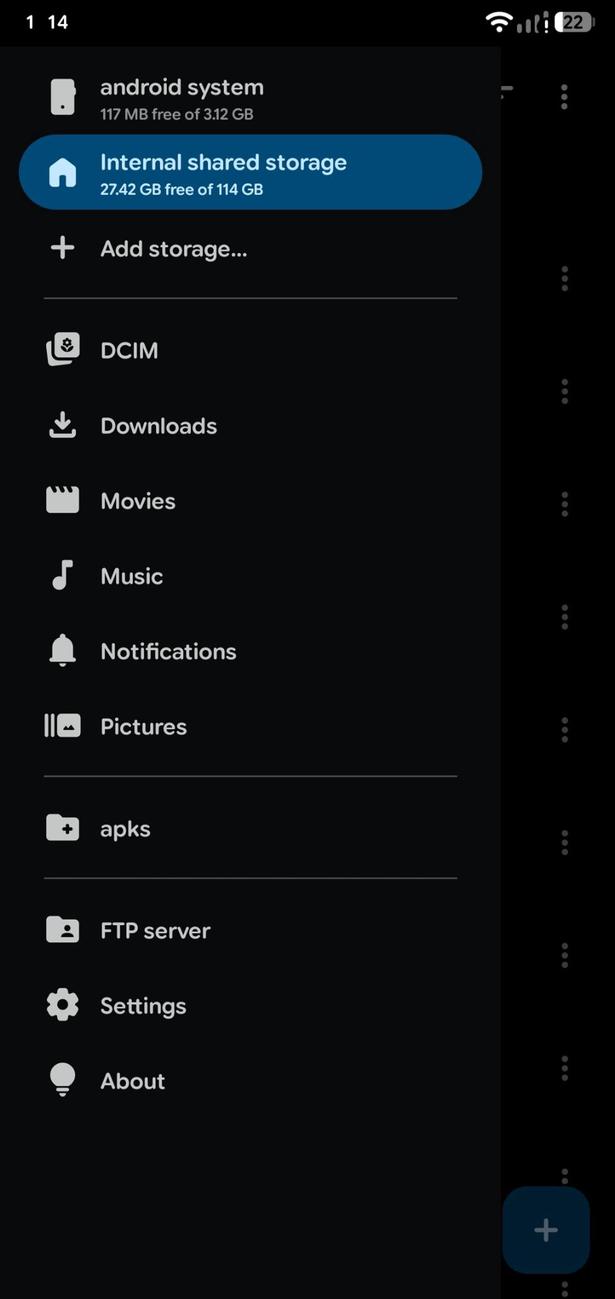Go to Downloads folder
Viewport: 615px width, 1299px height.
[158, 426]
